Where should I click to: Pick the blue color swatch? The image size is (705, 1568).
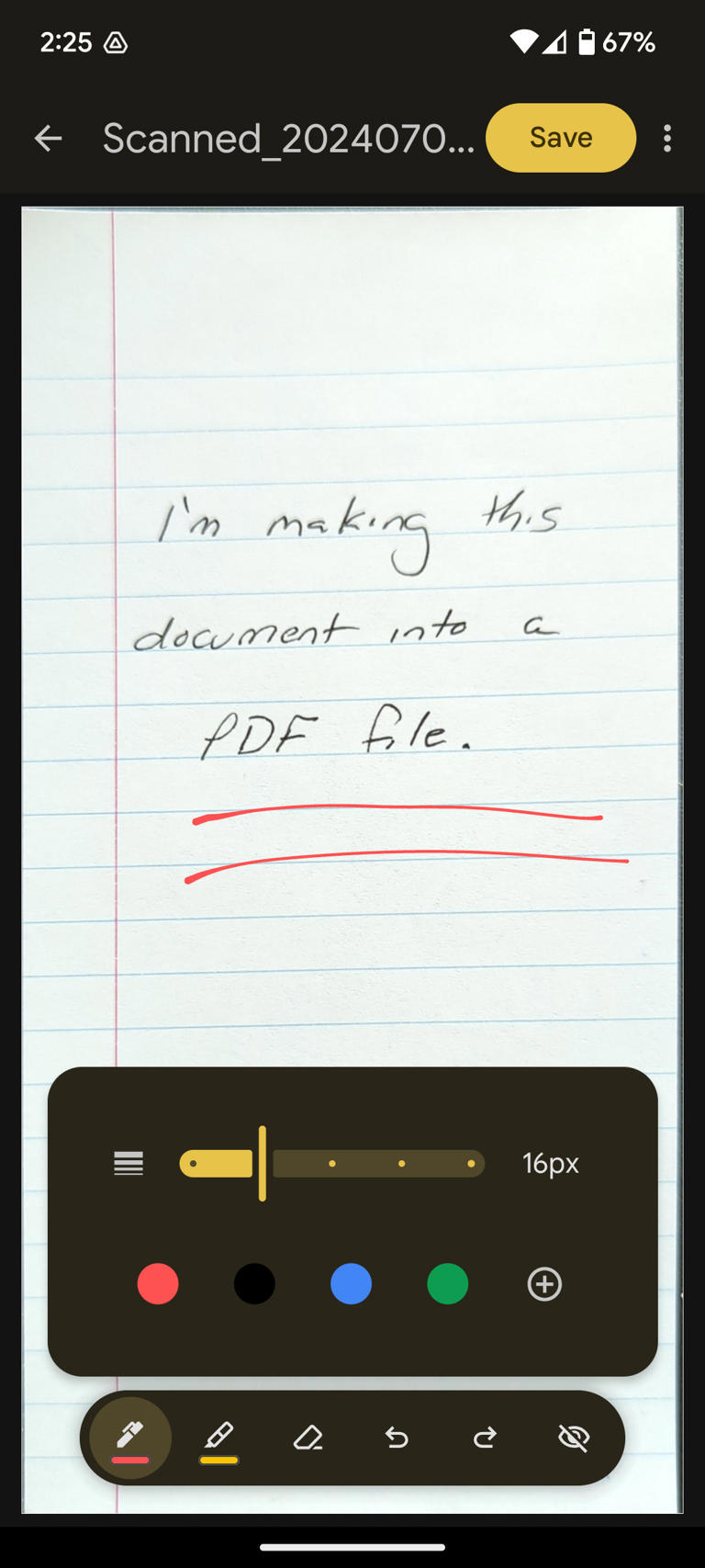[x=351, y=1284]
